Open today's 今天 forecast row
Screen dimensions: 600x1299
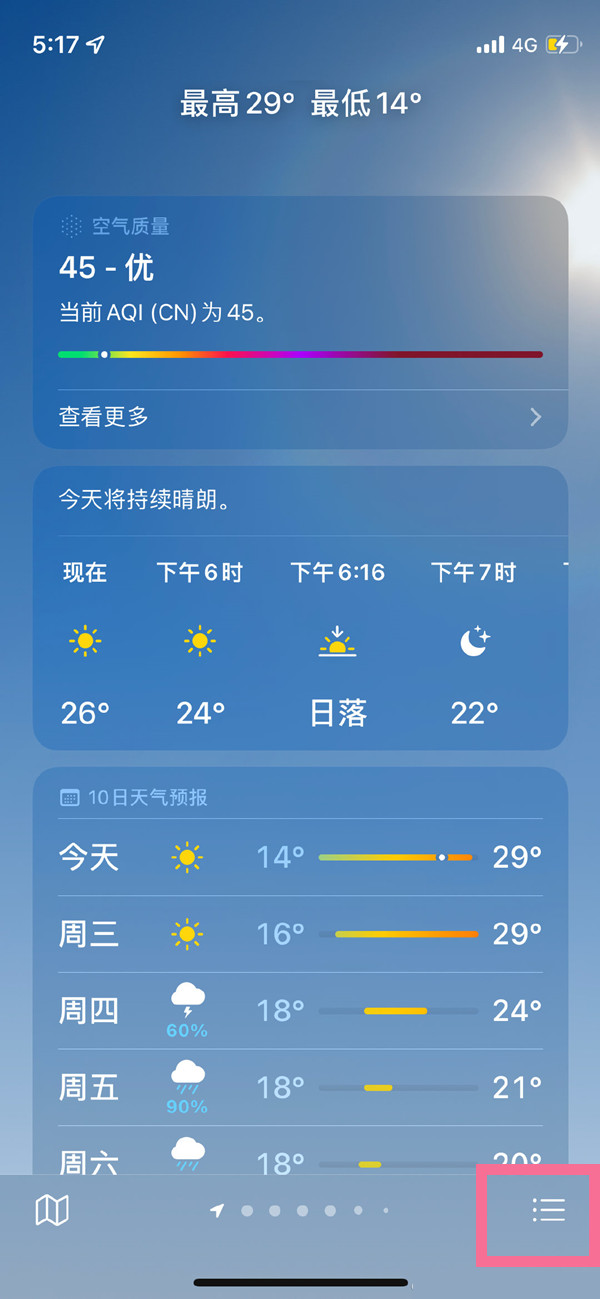coord(300,857)
